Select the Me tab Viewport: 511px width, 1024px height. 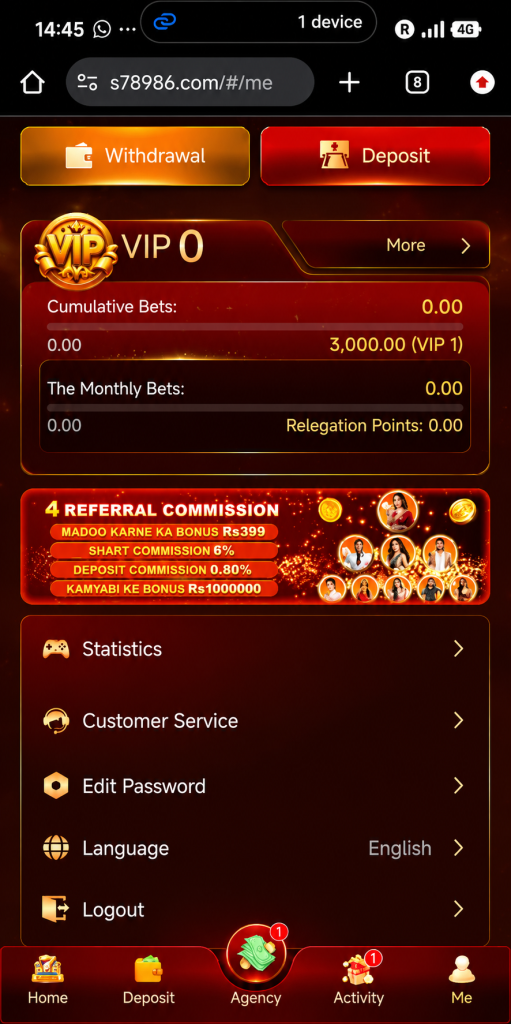[461, 980]
